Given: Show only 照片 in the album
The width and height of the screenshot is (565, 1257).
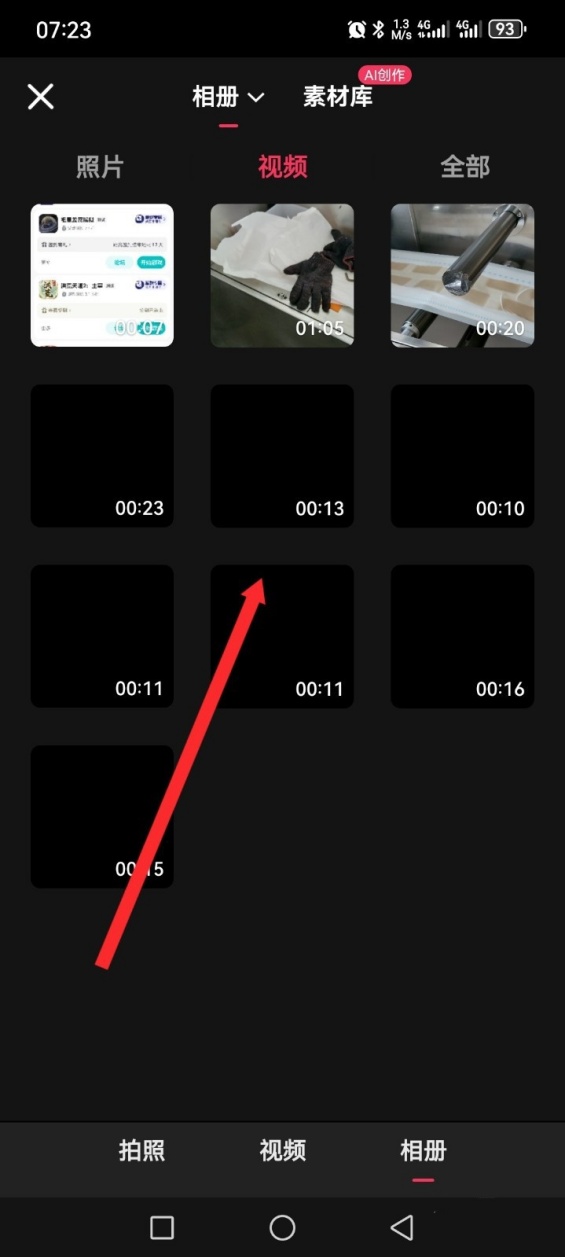Looking at the screenshot, I should click(100, 167).
